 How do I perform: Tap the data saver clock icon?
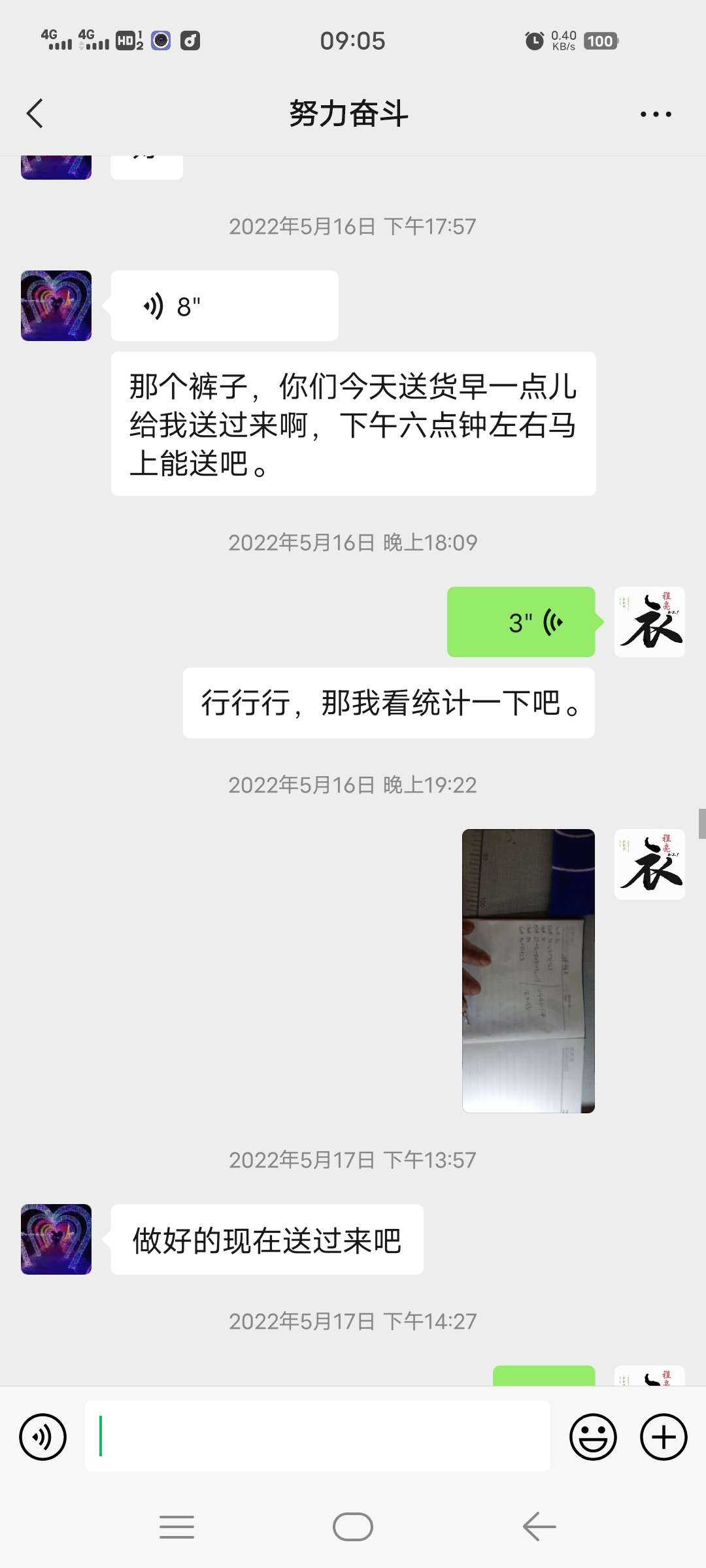pos(534,41)
